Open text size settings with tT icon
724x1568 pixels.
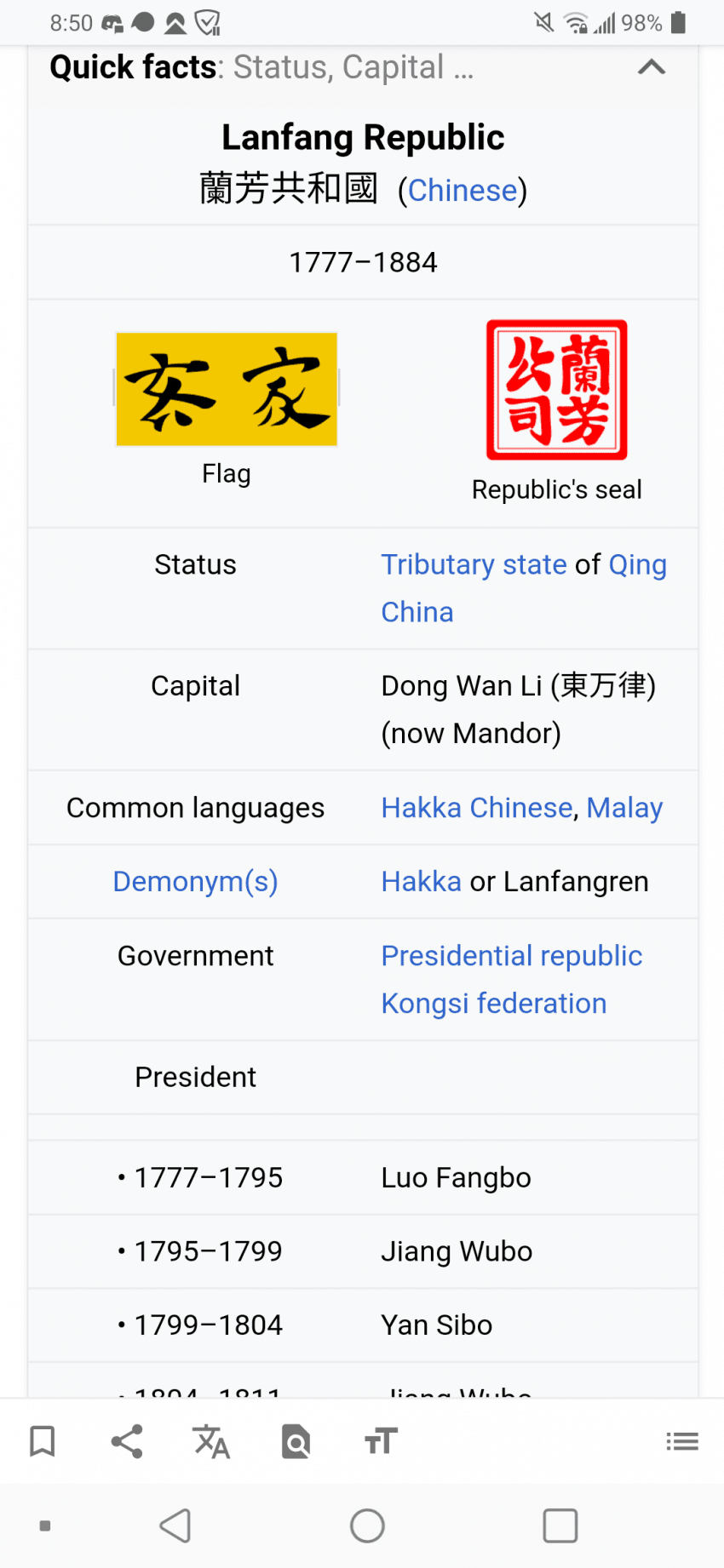click(379, 1441)
